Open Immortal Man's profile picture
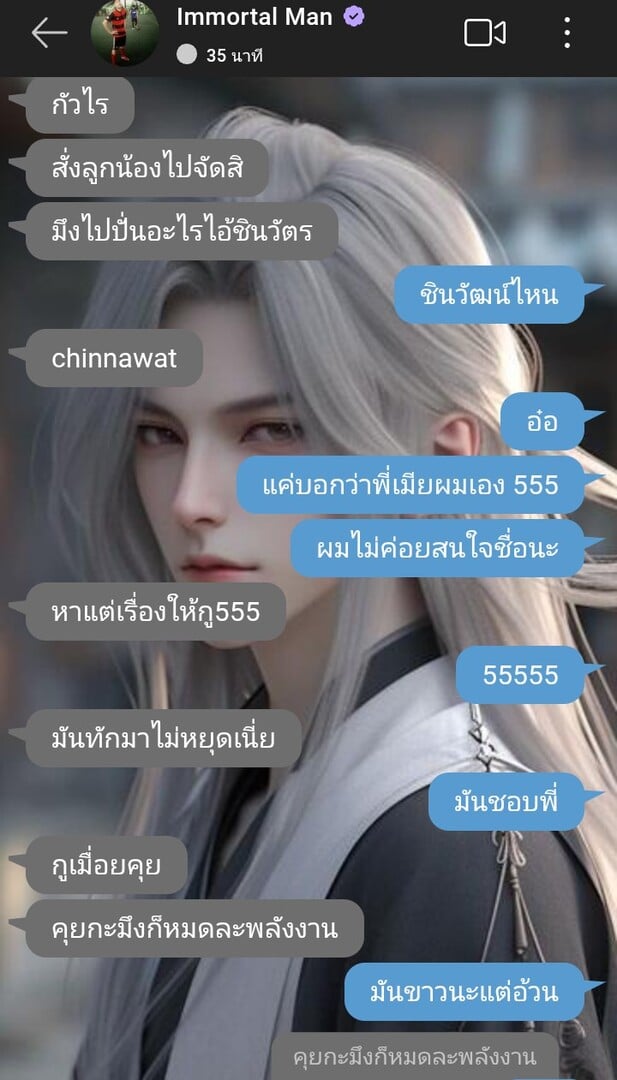 pyautogui.click(x=125, y=33)
